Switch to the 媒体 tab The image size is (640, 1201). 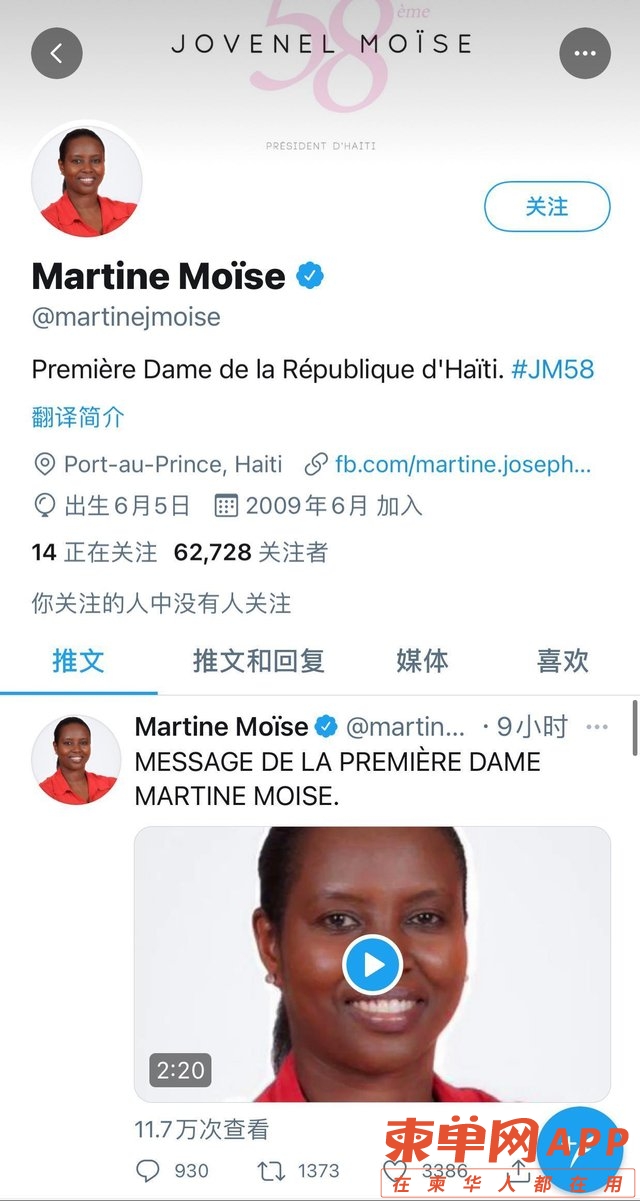pos(422,660)
